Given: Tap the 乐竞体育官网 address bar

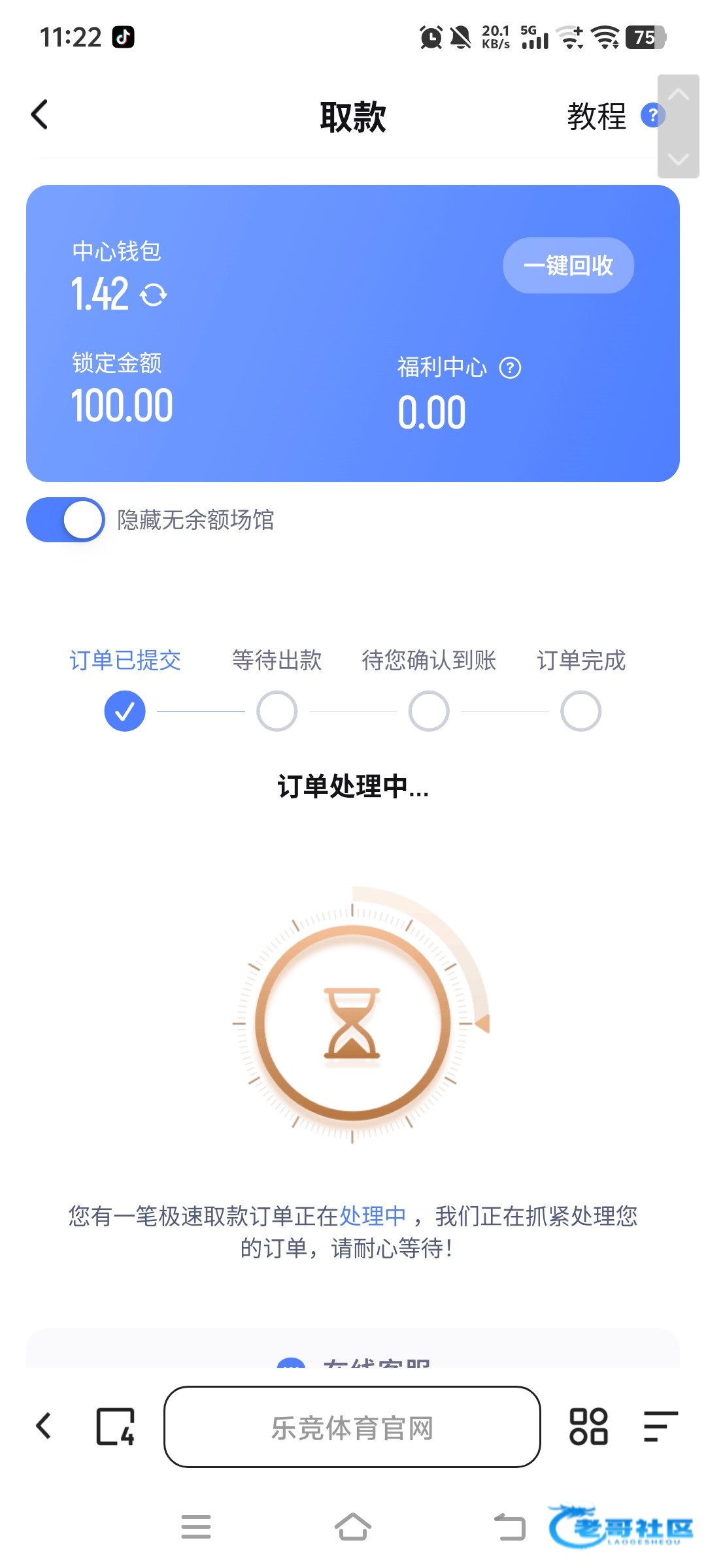Looking at the screenshot, I should pos(352,1427).
